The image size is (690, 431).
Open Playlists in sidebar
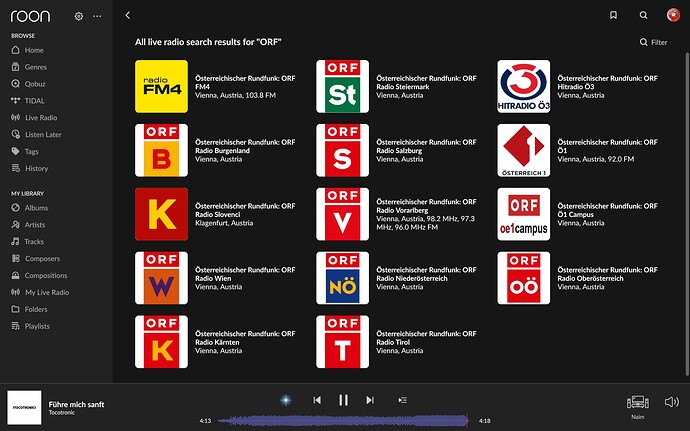pyautogui.click(x=38, y=327)
